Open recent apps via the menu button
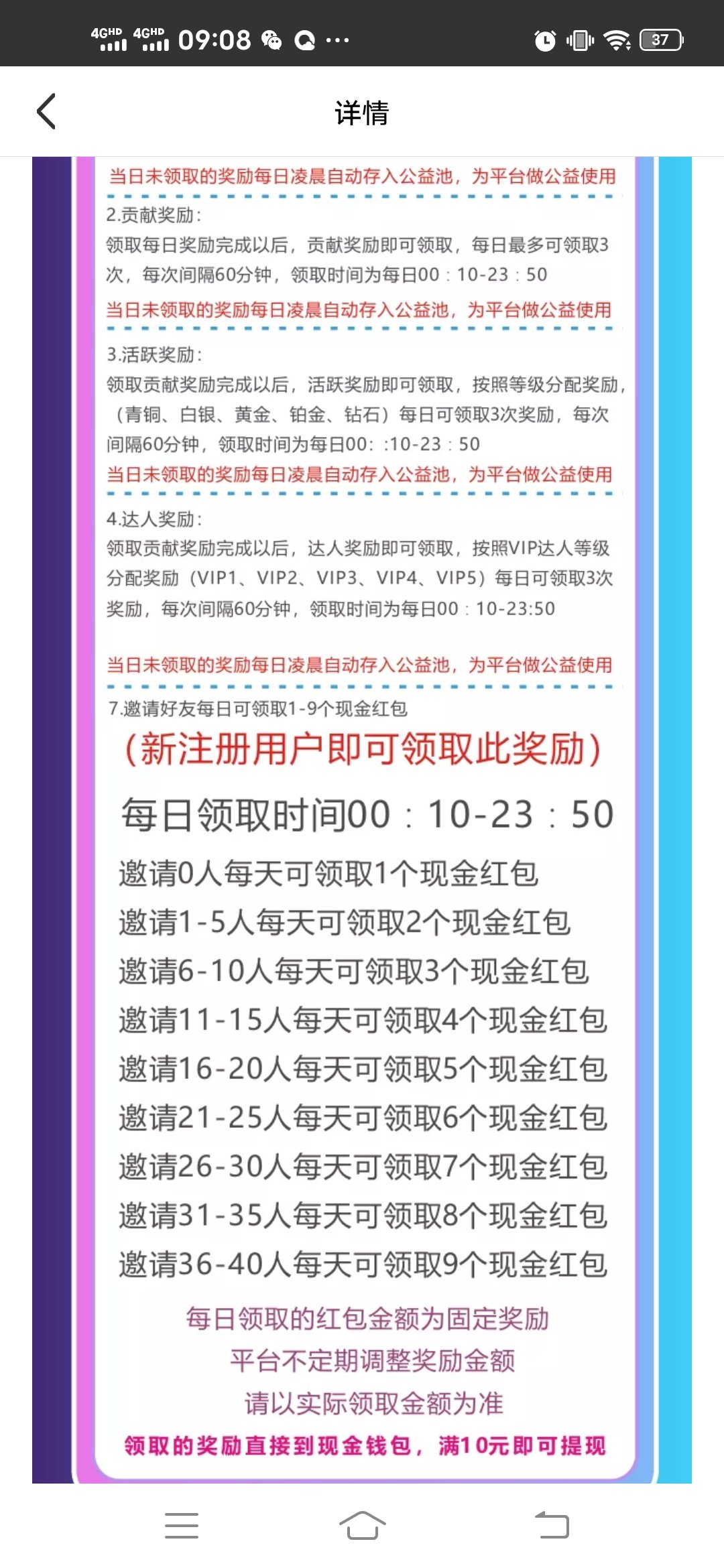The height and width of the screenshot is (1568, 724). [181, 1525]
